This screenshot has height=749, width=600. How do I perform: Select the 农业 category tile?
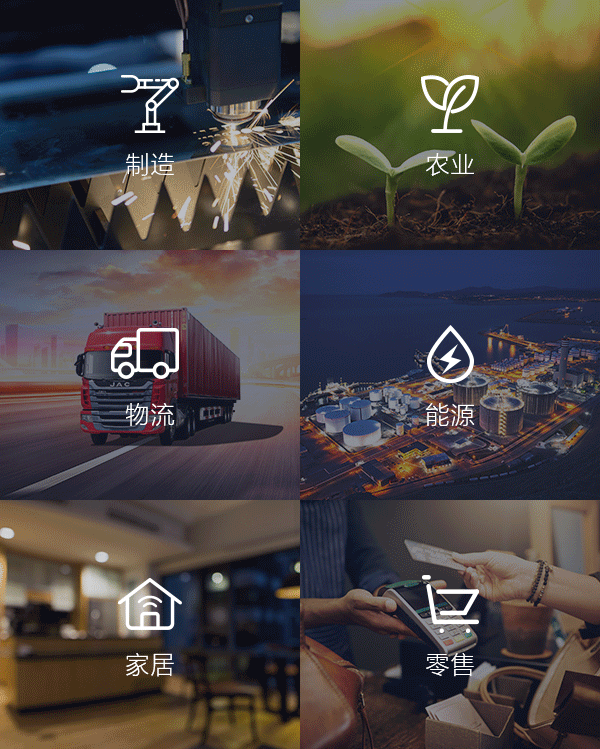tap(450, 125)
